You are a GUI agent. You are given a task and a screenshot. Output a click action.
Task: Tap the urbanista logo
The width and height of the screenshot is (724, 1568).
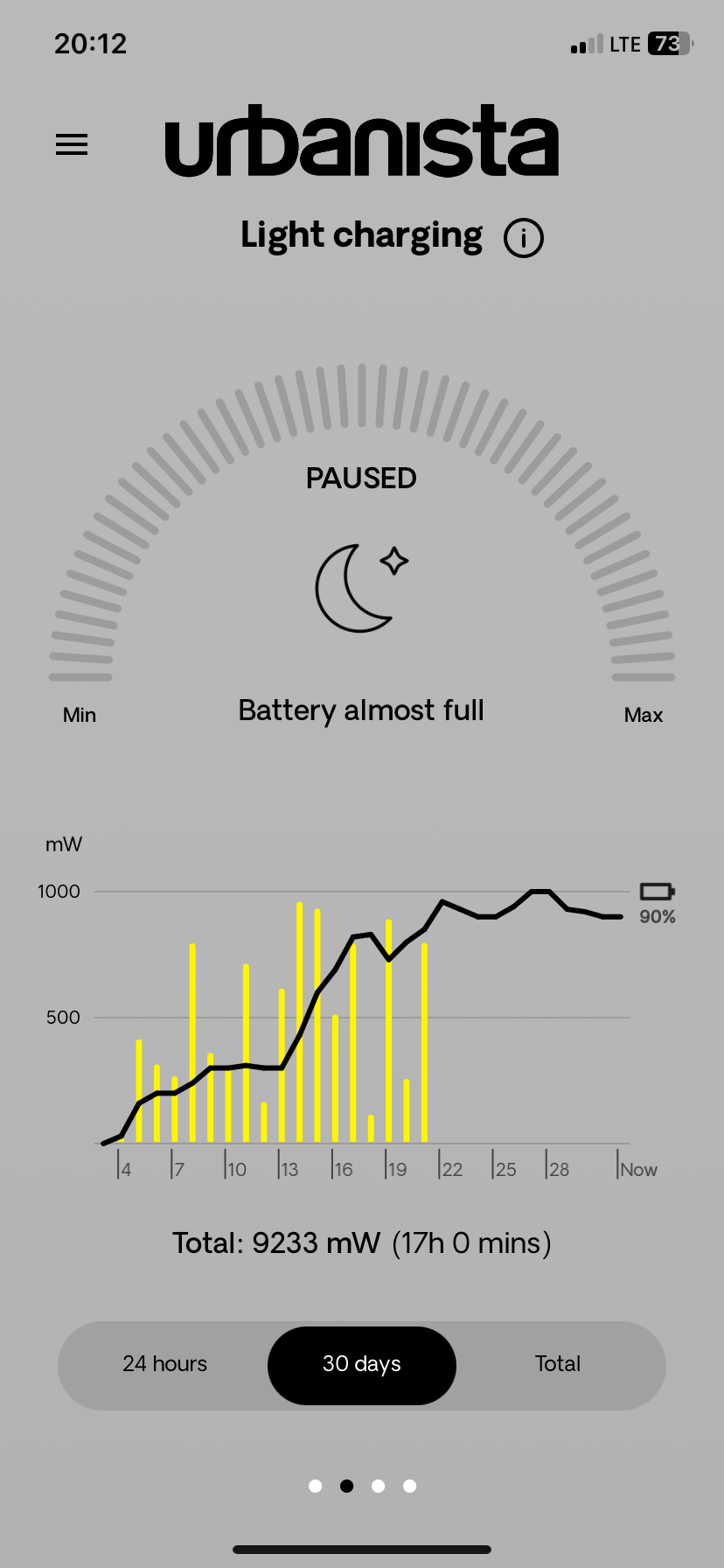361,143
